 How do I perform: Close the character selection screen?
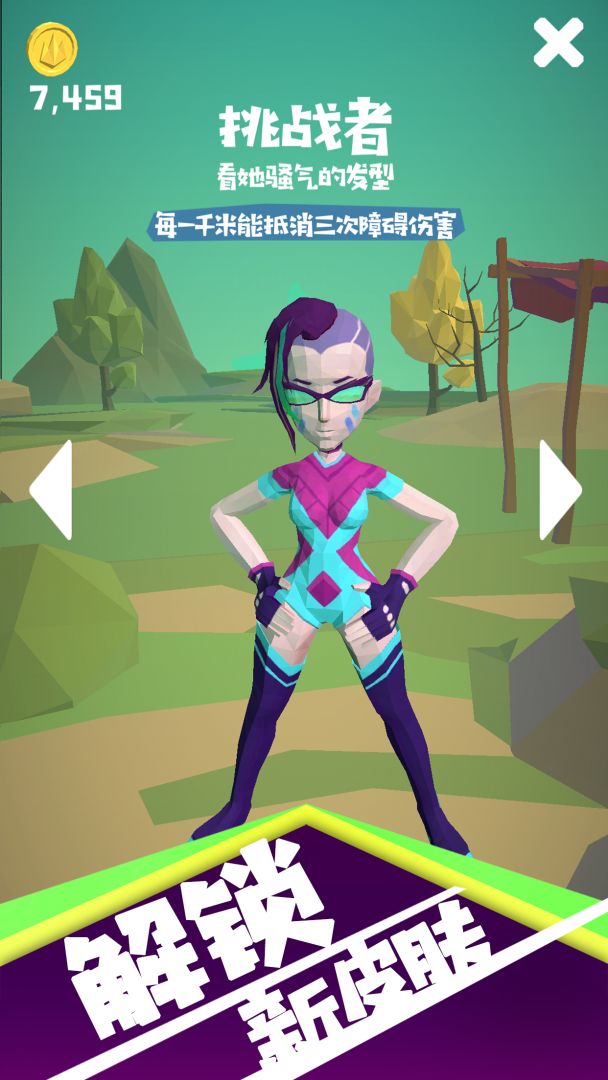point(558,43)
